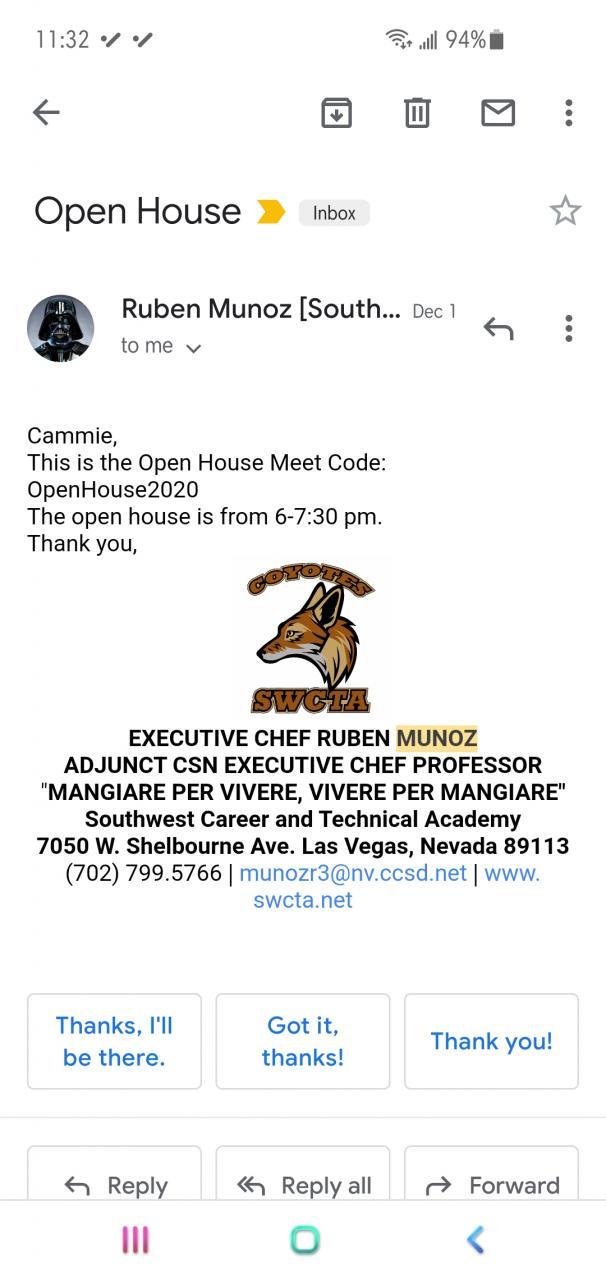606x1280 pixels.
Task: Go back to the inbox list
Action: pyautogui.click(x=46, y=112)
